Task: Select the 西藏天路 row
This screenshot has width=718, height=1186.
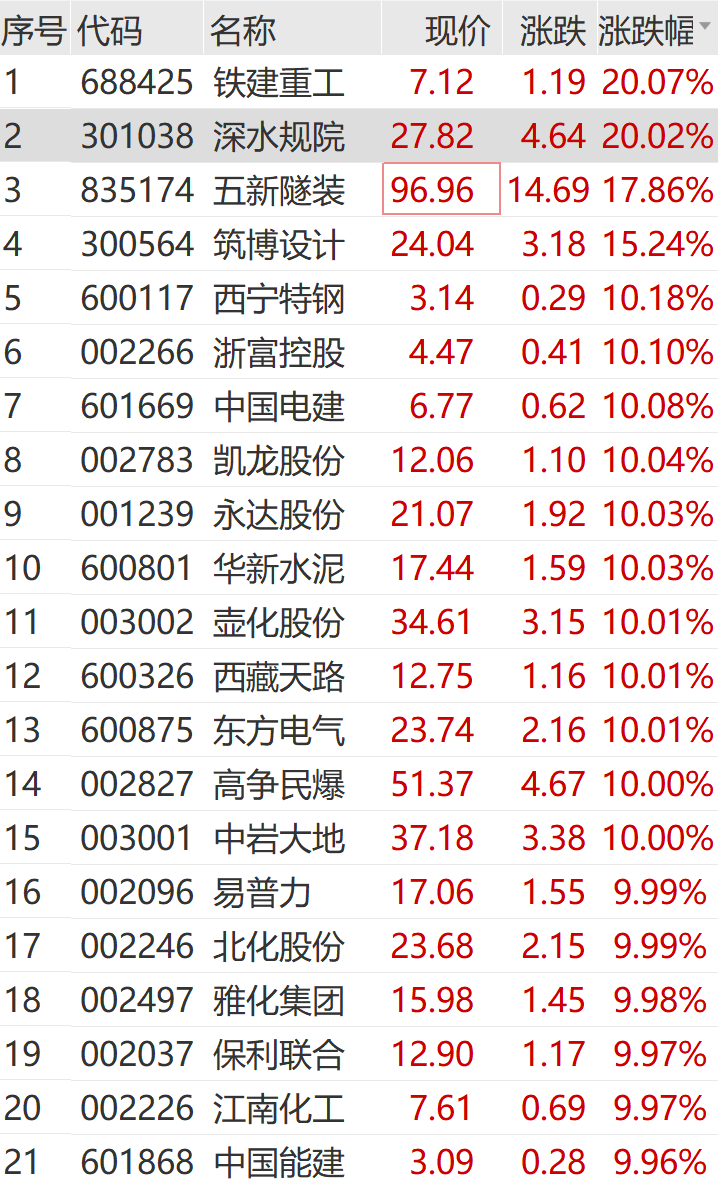Action: (x=279, y=676)
